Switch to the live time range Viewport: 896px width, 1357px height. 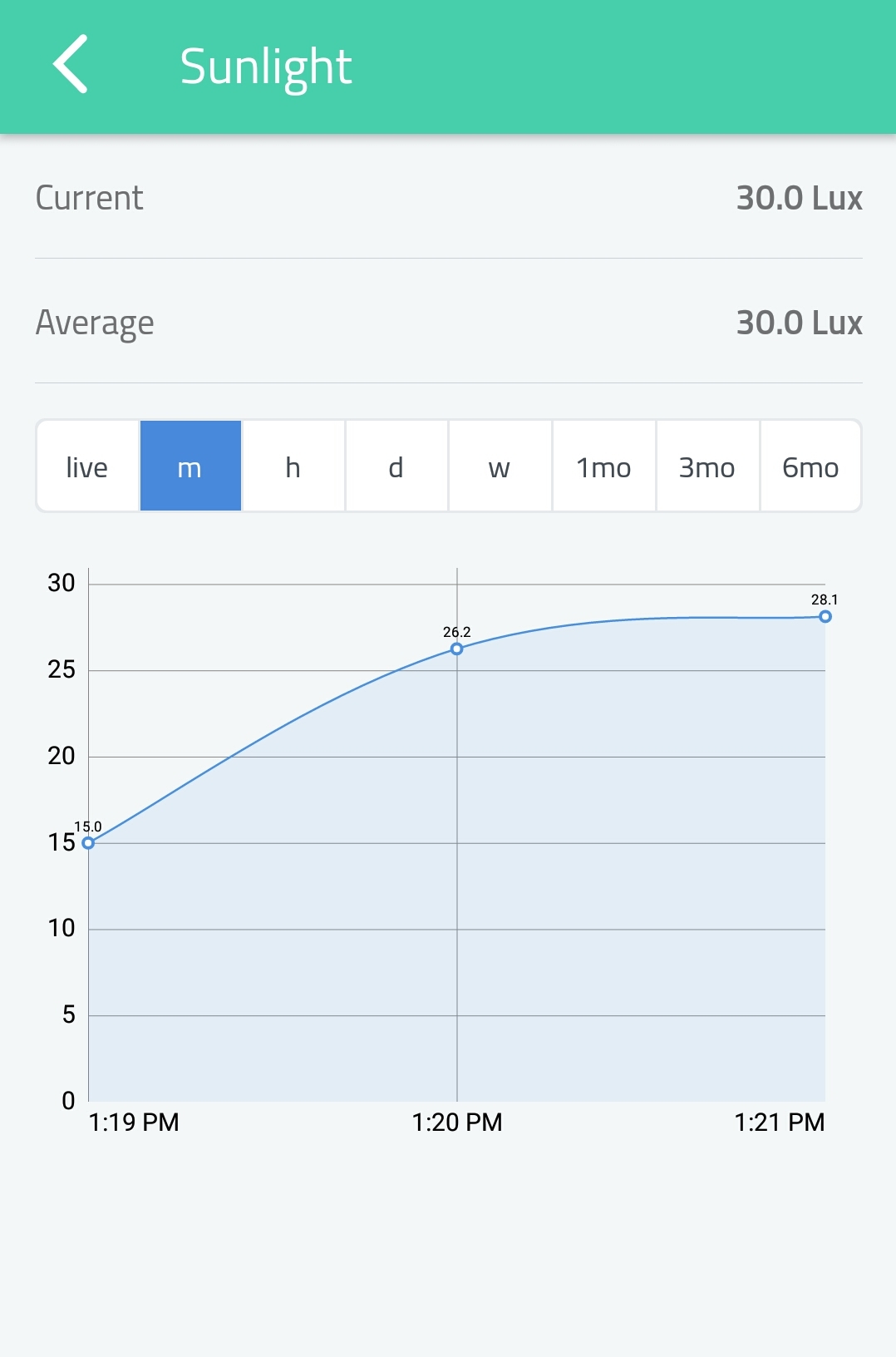pos(87,466)
